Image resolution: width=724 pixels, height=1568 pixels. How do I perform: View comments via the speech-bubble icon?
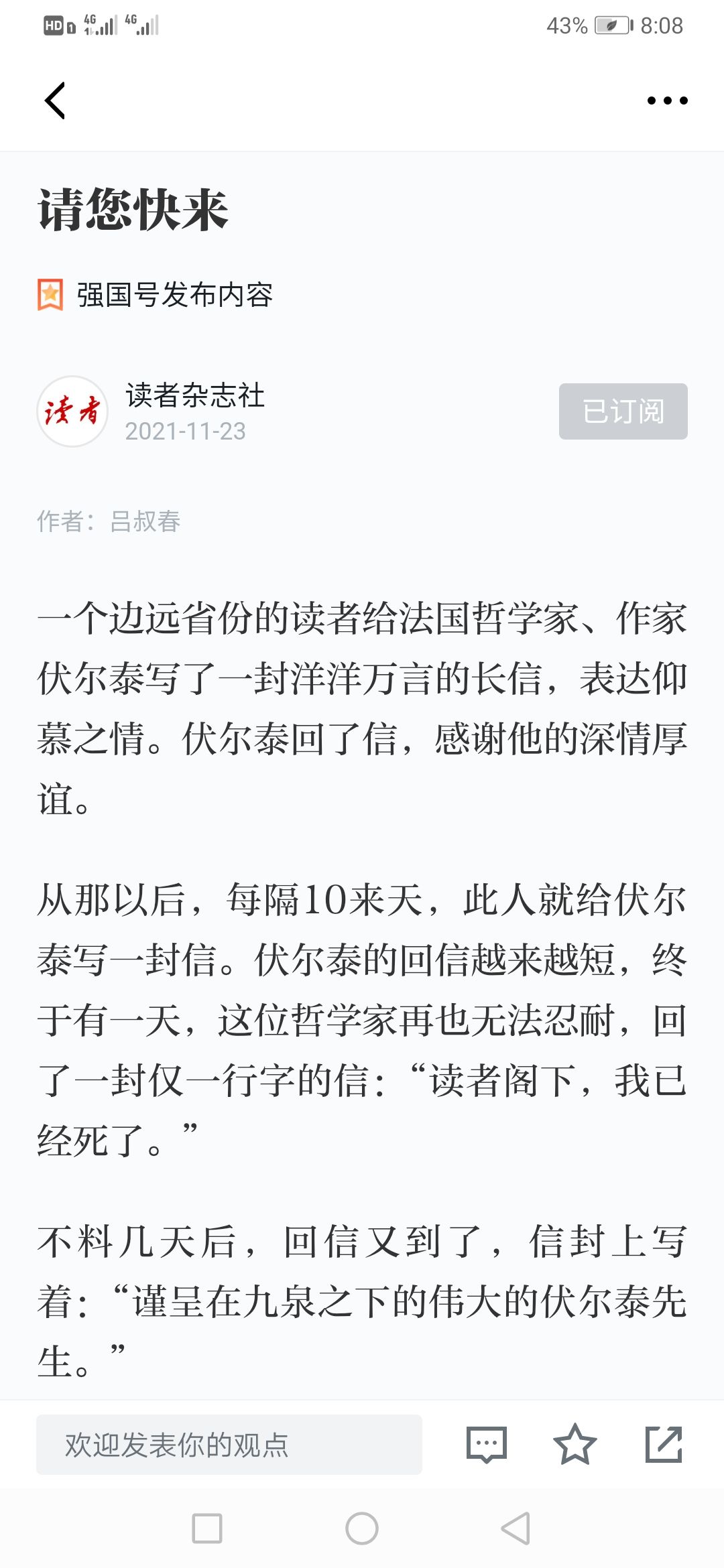[x=486, y=1445]
